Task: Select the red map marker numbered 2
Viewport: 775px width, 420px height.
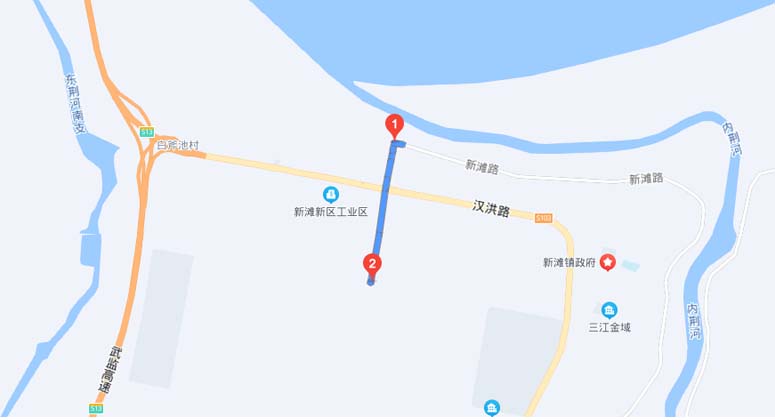Action: click(372, 264)
